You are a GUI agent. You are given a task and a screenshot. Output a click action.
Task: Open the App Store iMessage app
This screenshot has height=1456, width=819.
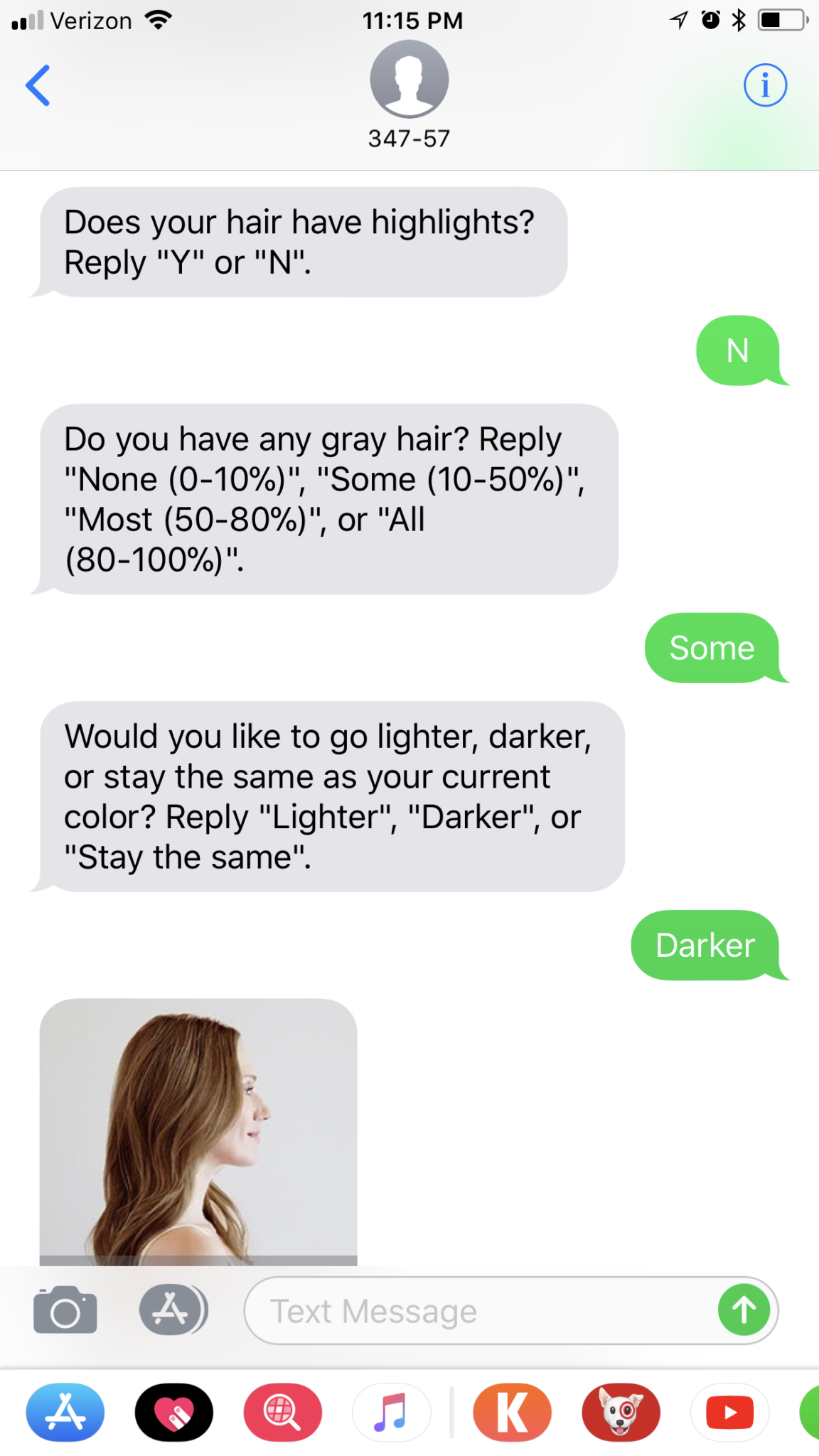65,1413
